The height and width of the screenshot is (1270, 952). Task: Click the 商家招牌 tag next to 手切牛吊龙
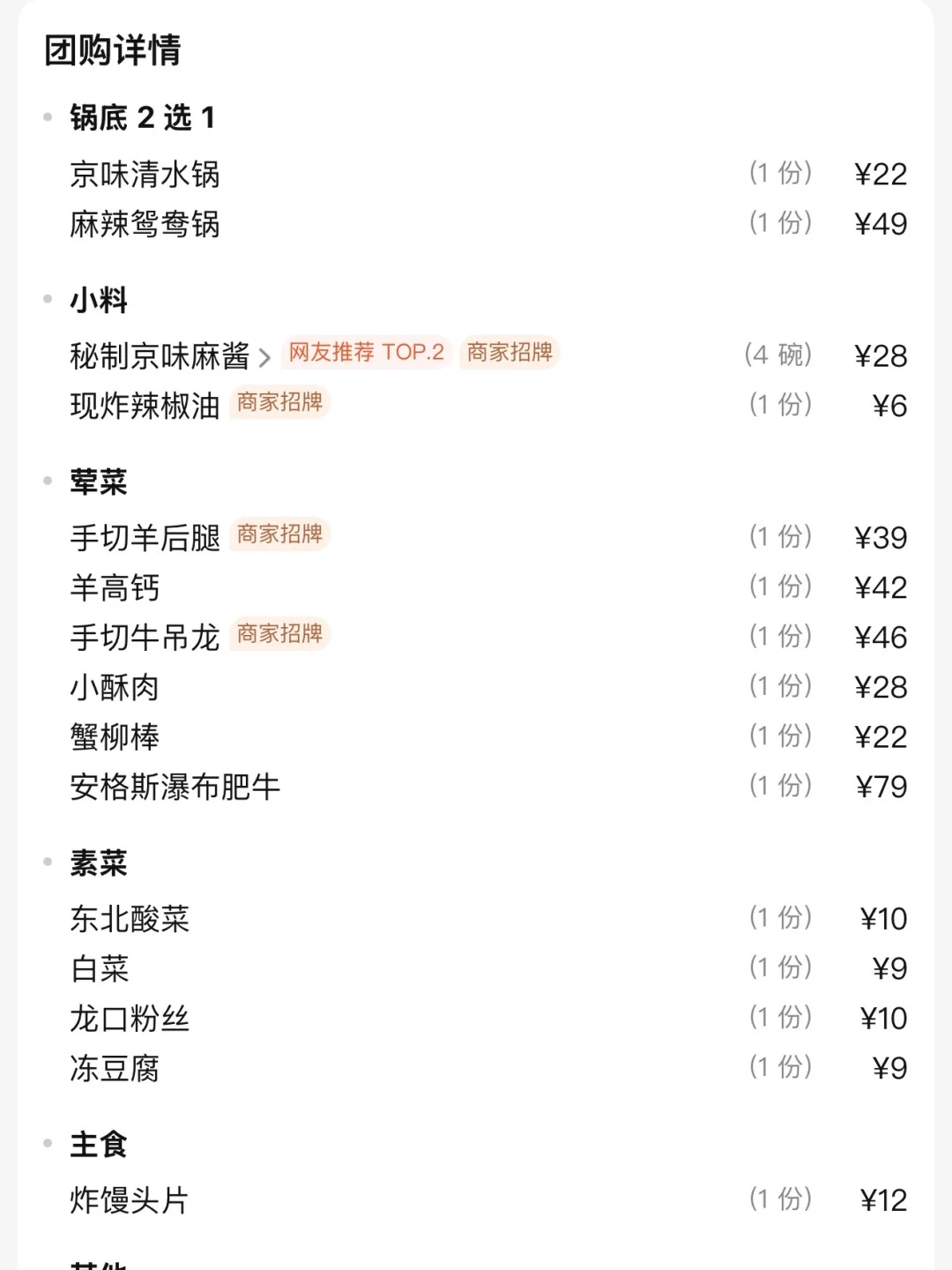click(x=279, y=633)
